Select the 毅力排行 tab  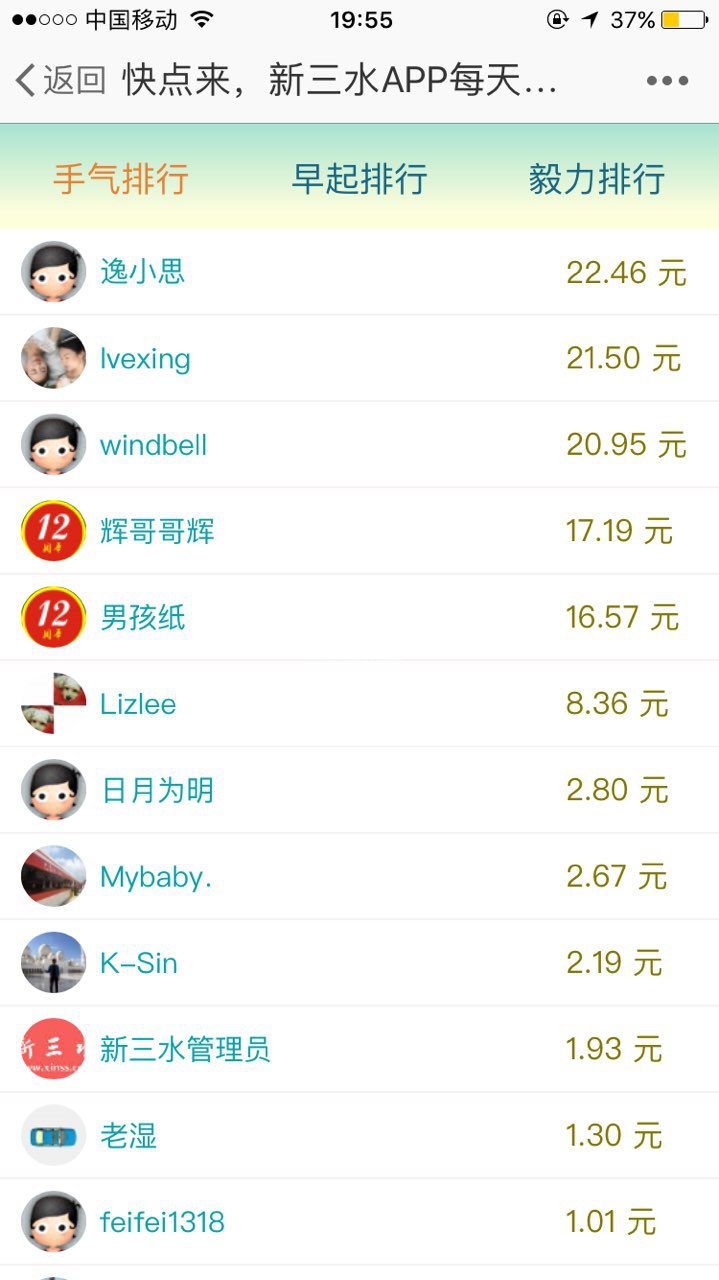pos(597,179)
